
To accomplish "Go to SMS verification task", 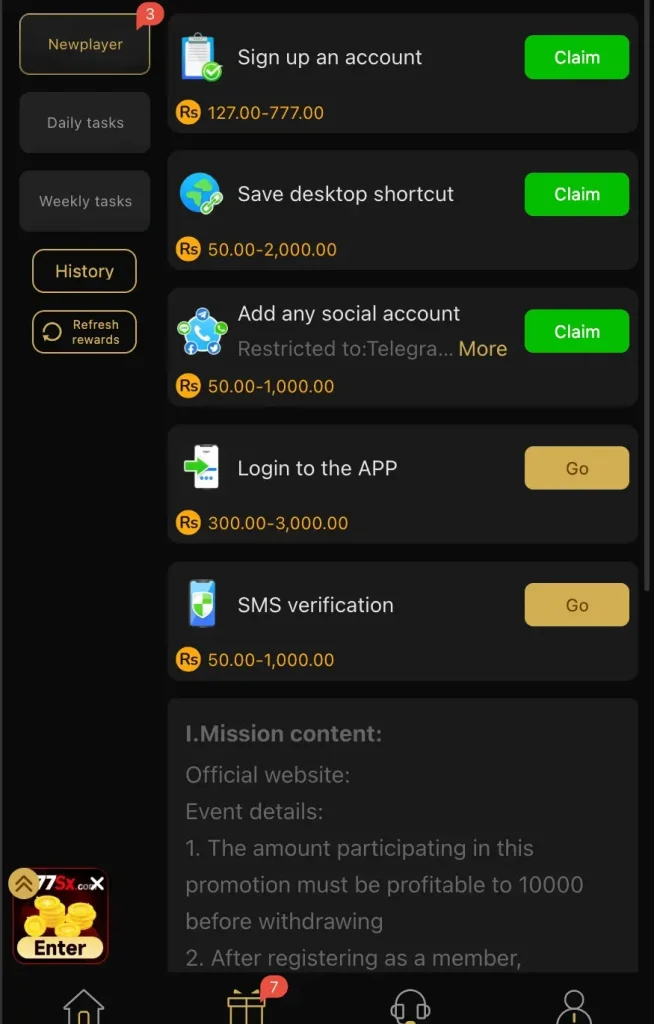I will 576,605.
